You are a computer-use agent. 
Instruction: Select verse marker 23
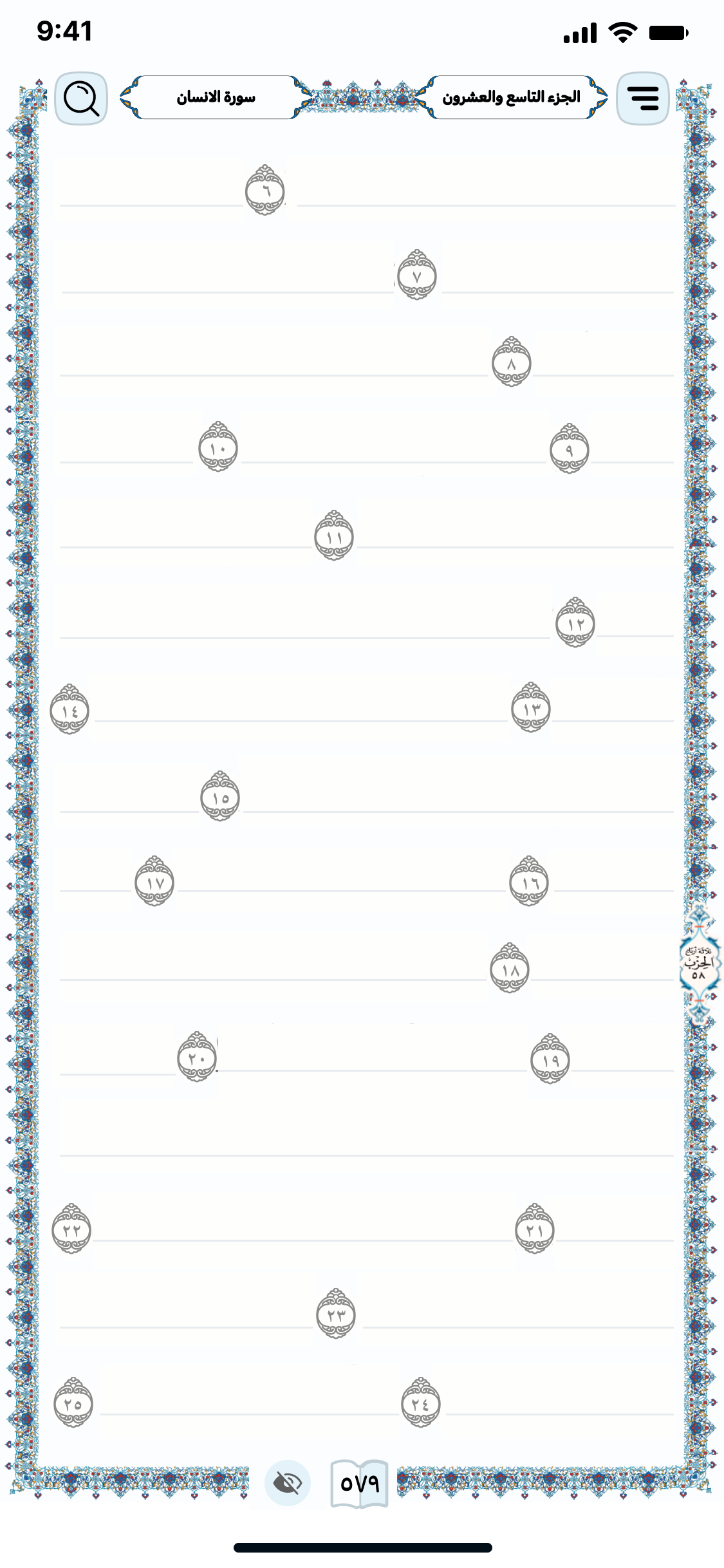tap(336, 1315)
